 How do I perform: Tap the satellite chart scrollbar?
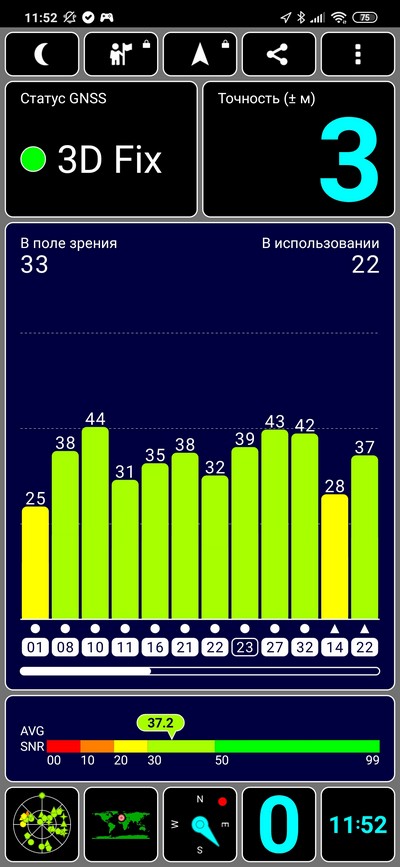[200, 671]
